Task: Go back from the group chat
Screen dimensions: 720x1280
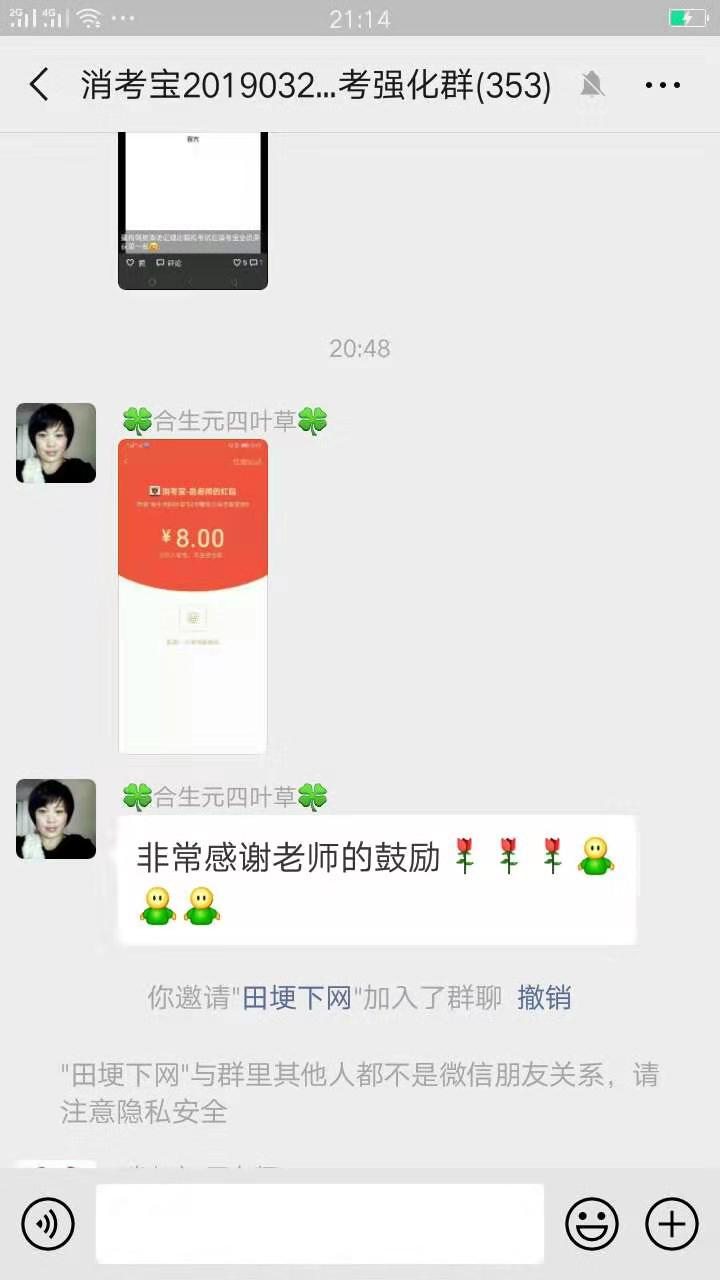Action: coord(39,85)
